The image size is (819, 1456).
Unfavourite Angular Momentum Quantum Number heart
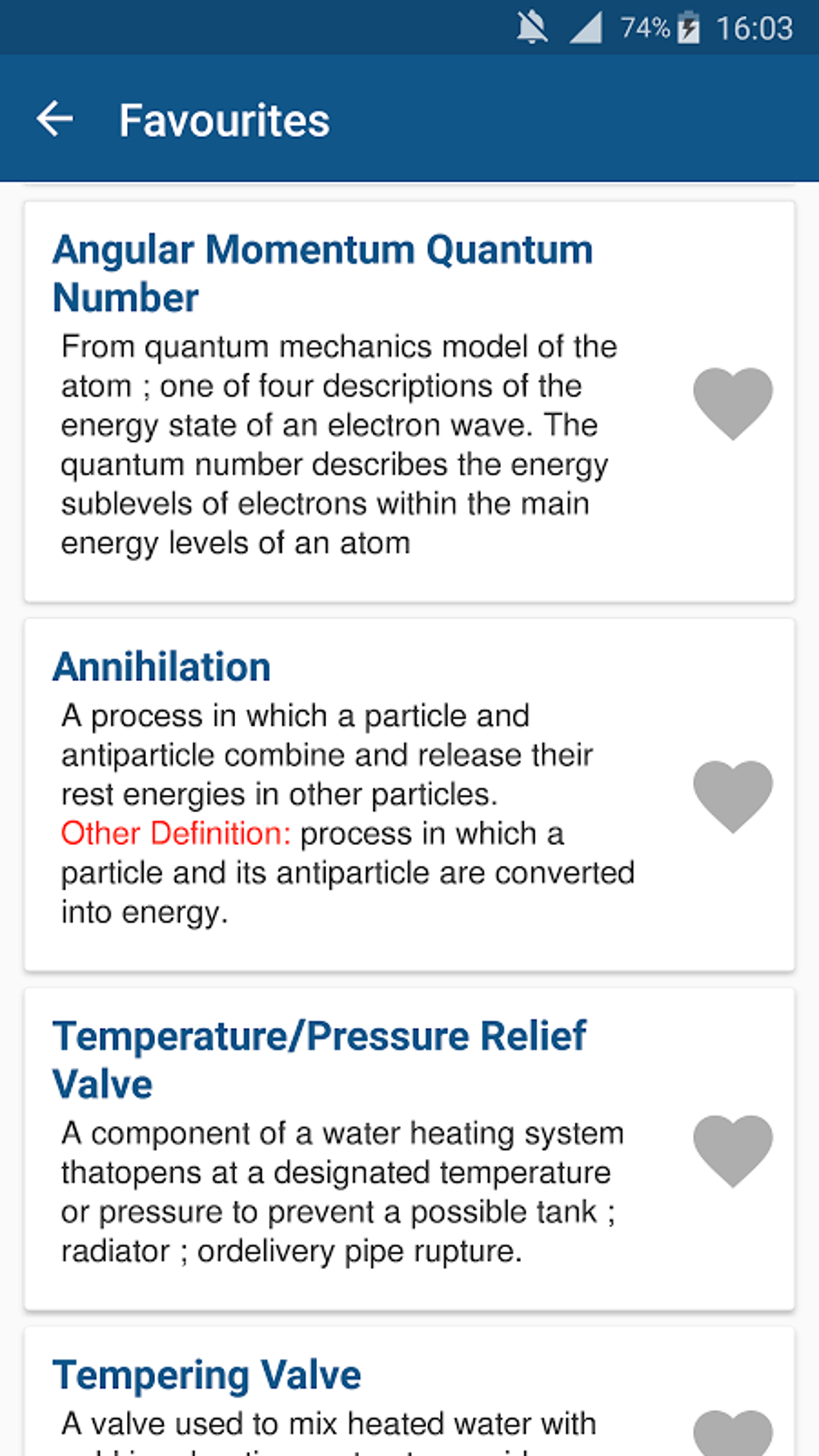click(732, 403)
